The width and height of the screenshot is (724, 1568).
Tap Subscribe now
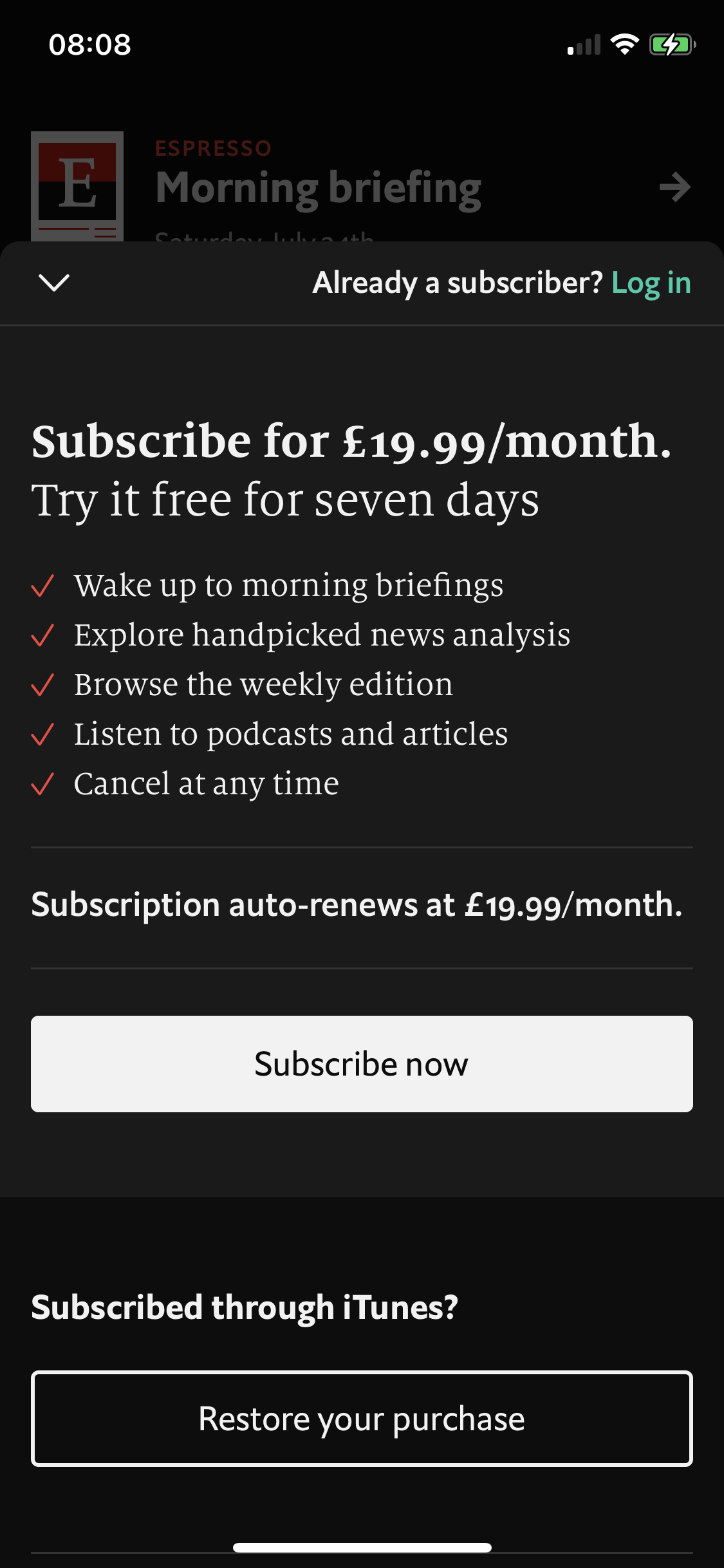(362, 1064)
